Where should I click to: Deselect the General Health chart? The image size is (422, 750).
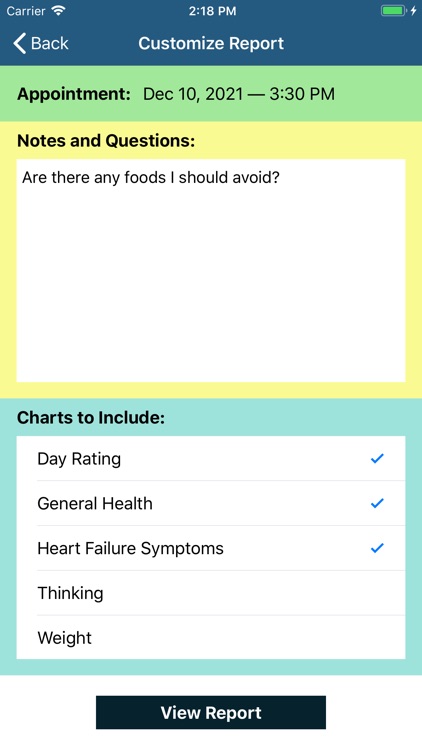tap(211, 503)
